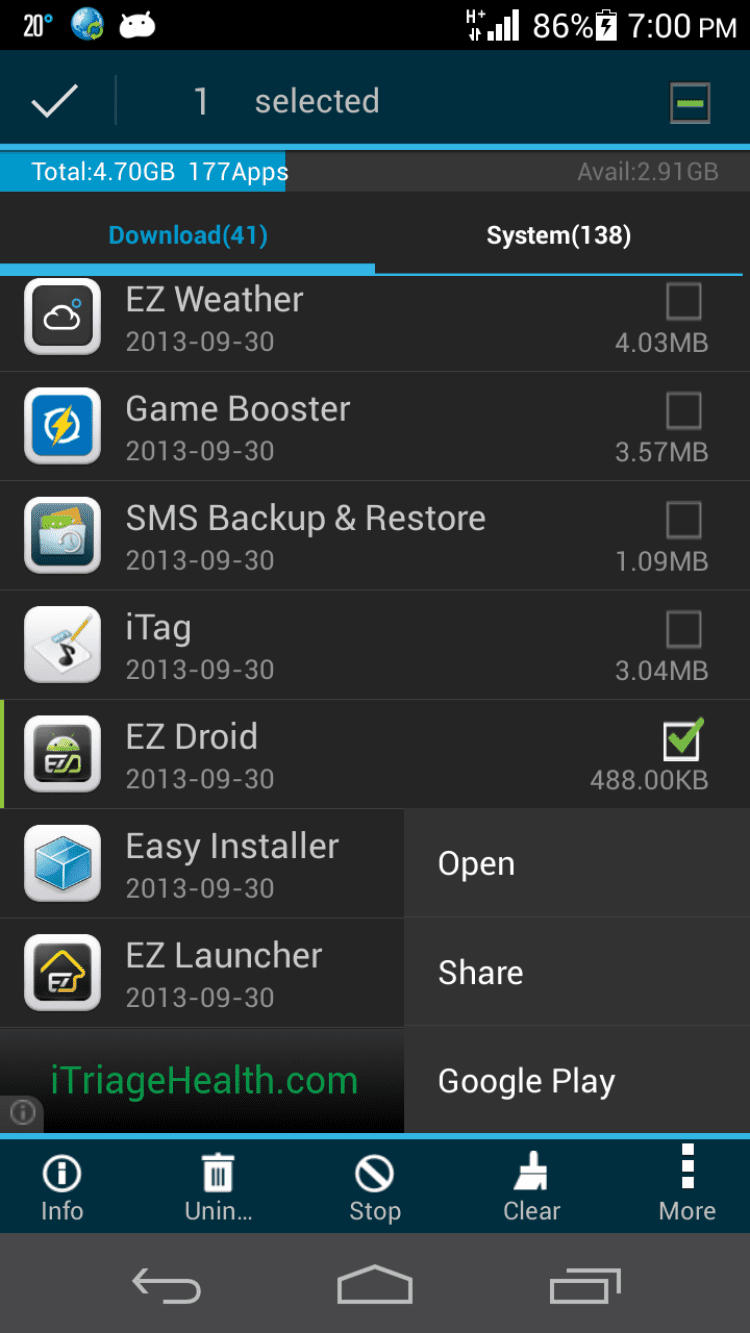
Task: View app Info from bottom toolbar
Action: point(62,1187)
